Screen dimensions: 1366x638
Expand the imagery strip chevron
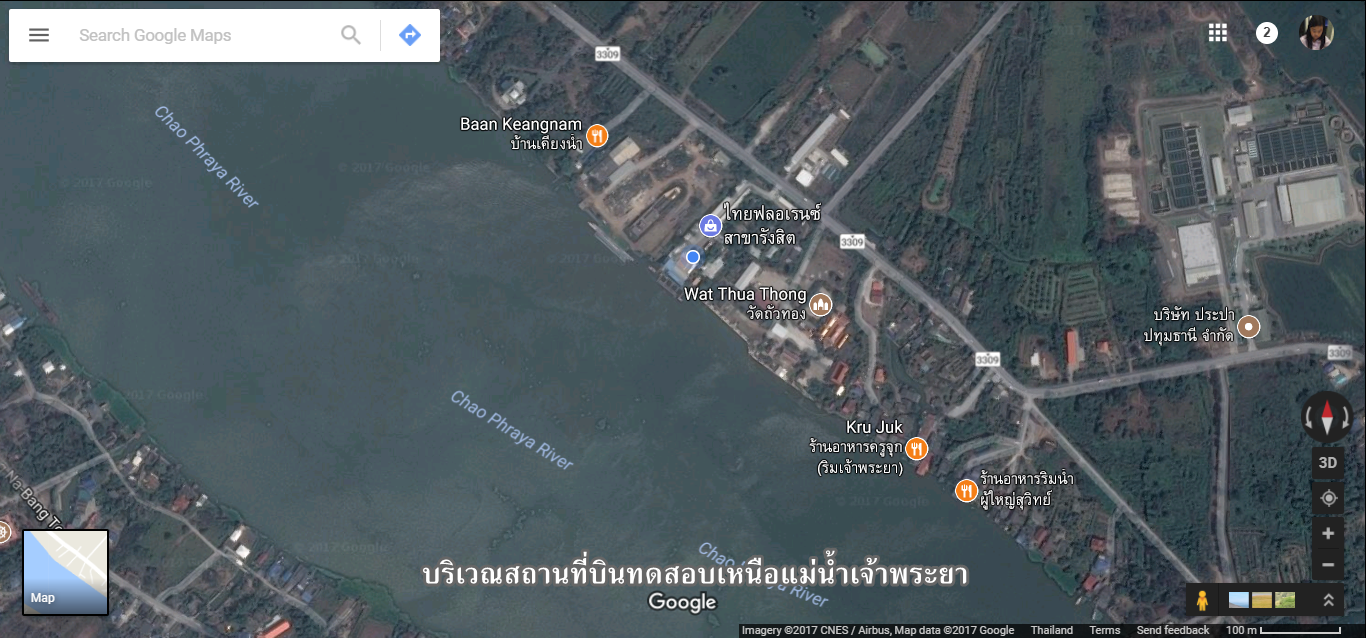[x=1328, y=600]
